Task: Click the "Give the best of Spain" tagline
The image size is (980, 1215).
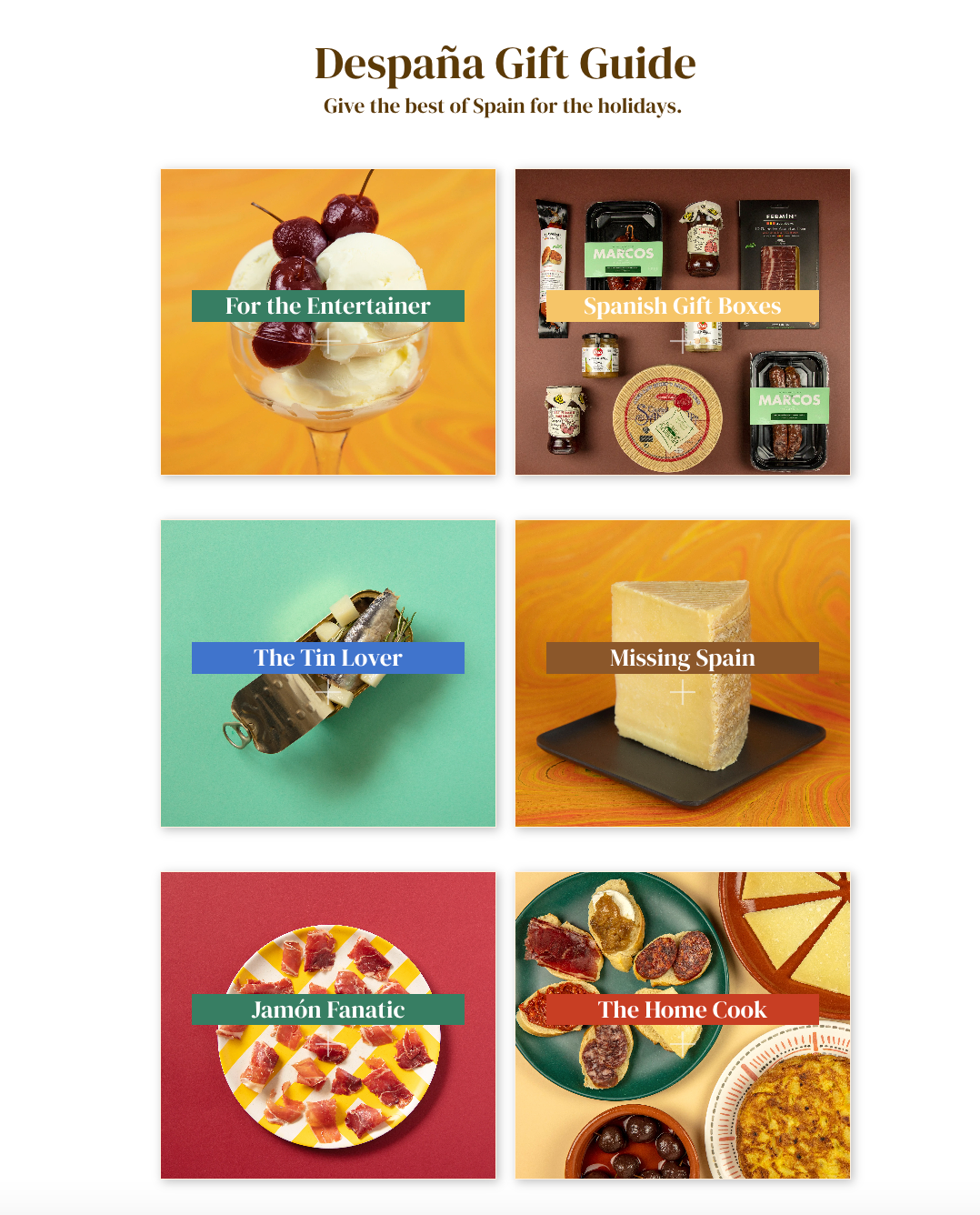Action: click(504, 106)
